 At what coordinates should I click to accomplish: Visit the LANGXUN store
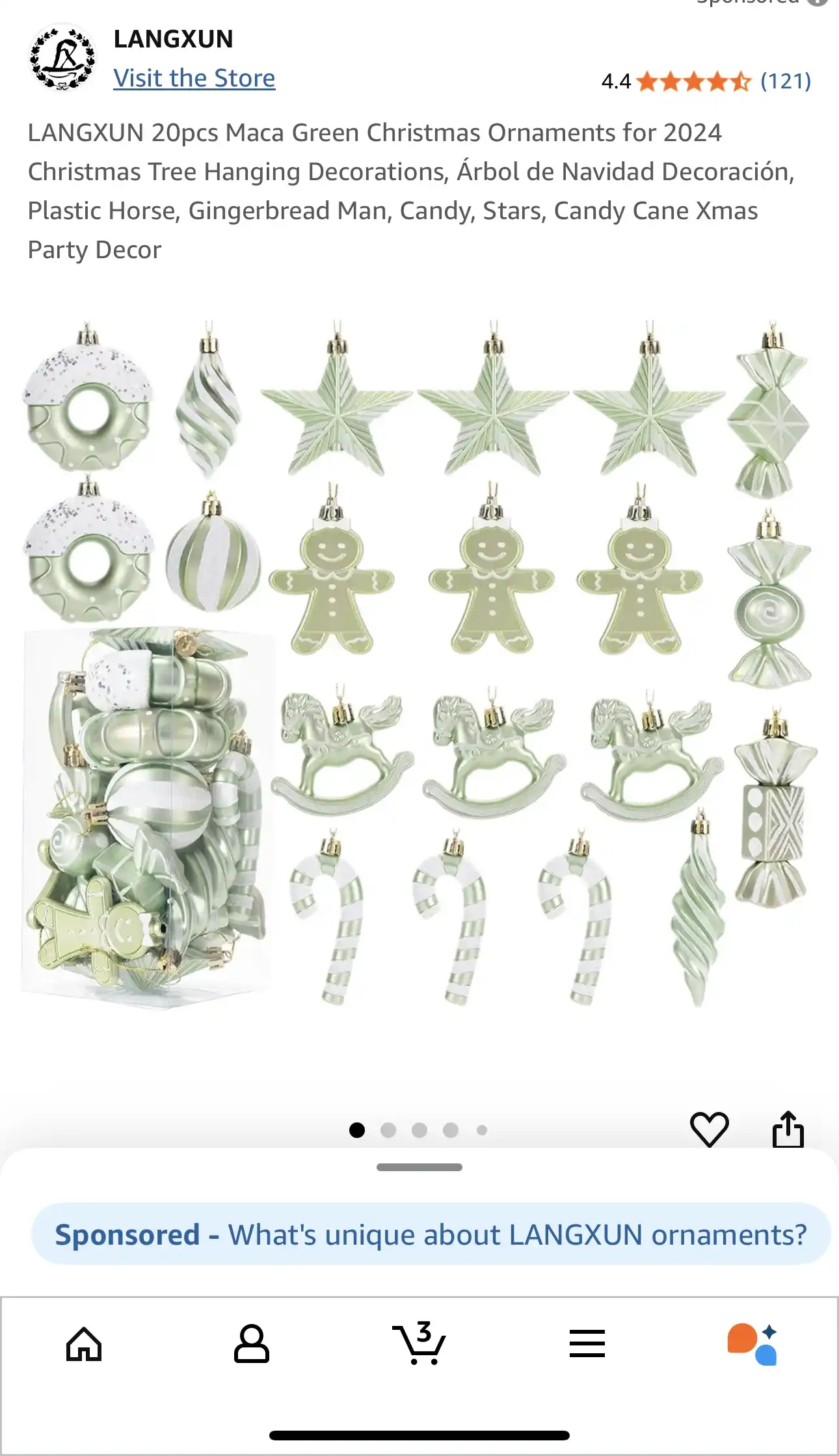[x=194, y=79]
